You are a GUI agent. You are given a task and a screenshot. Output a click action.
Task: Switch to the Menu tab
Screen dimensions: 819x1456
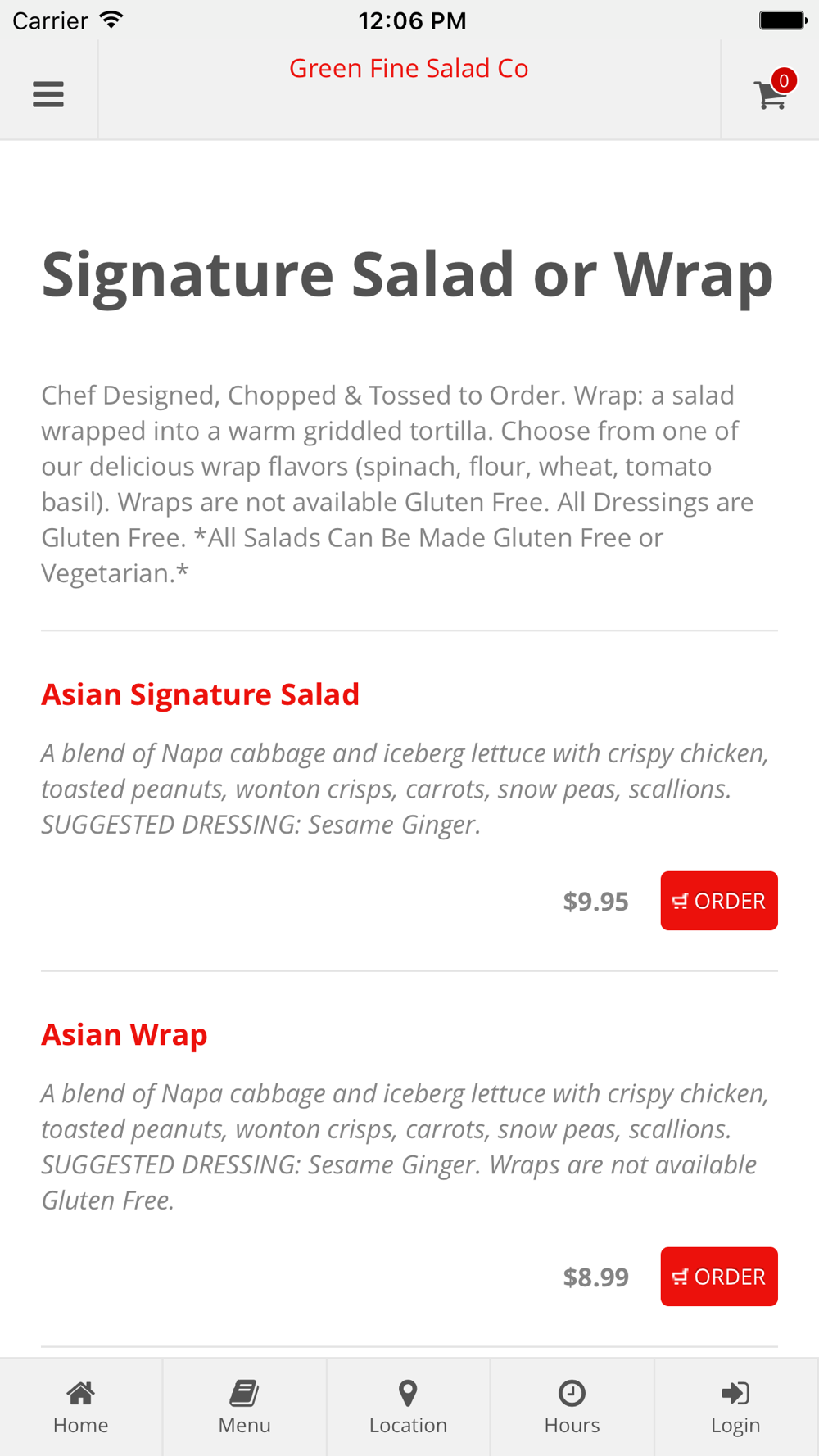245,1408
